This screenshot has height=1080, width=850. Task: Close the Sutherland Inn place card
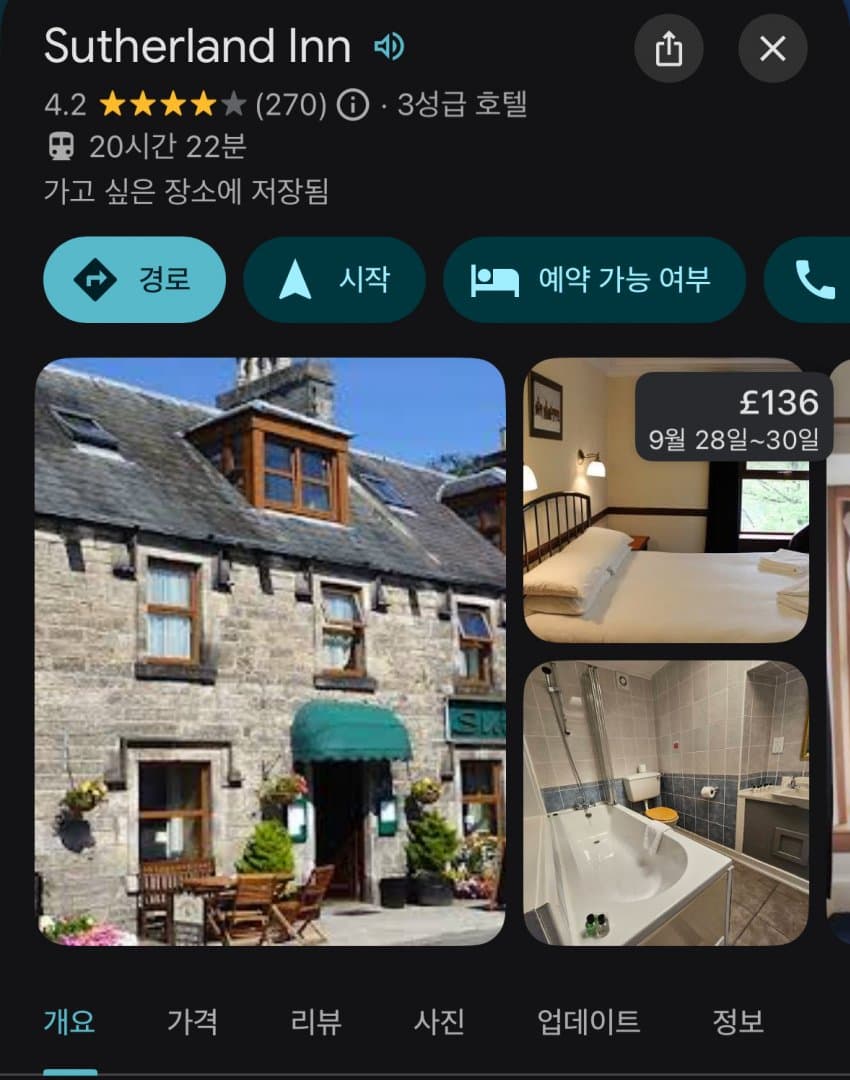pyautogui.click(x=772, y=49)
